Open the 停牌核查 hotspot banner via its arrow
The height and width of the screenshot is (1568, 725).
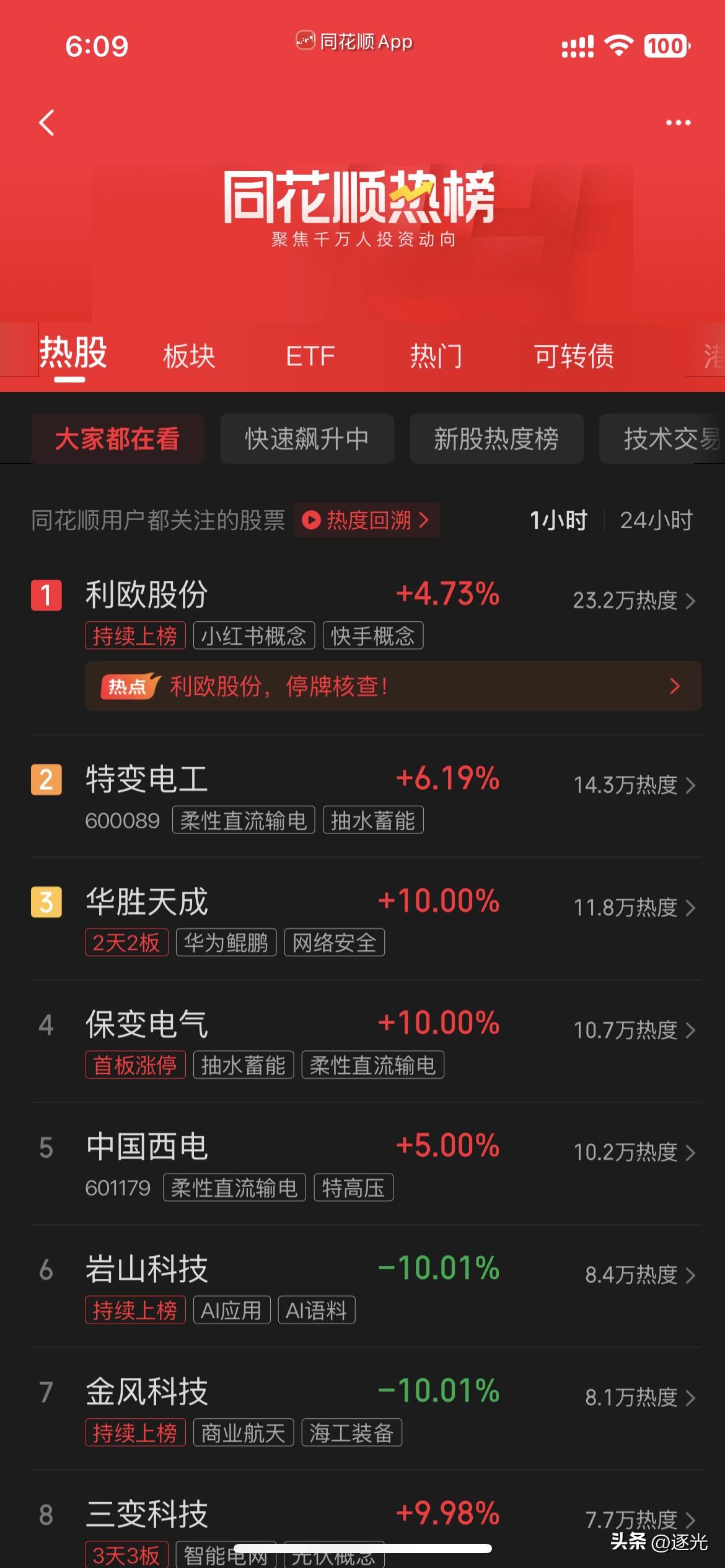[673, 686]
